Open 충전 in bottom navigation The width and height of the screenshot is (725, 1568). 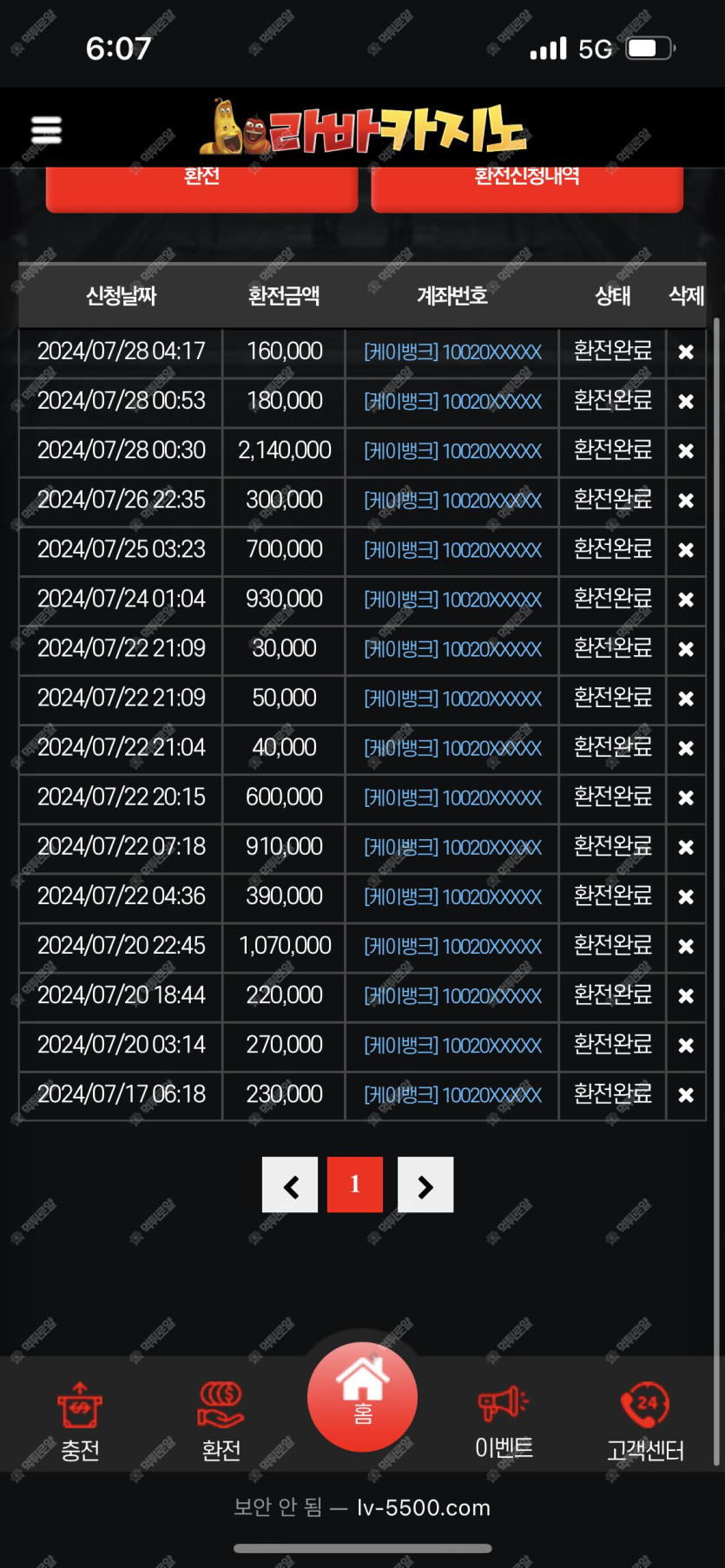tap(80, 1421)
